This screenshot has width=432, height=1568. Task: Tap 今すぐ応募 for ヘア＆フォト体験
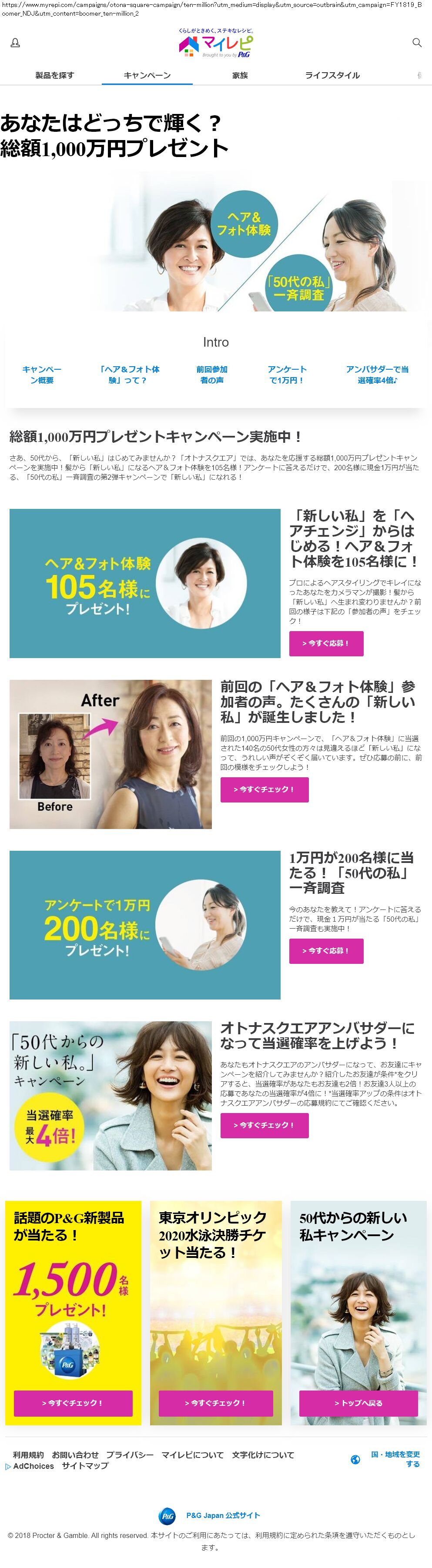pyautogui.click(x=326, y=643)
